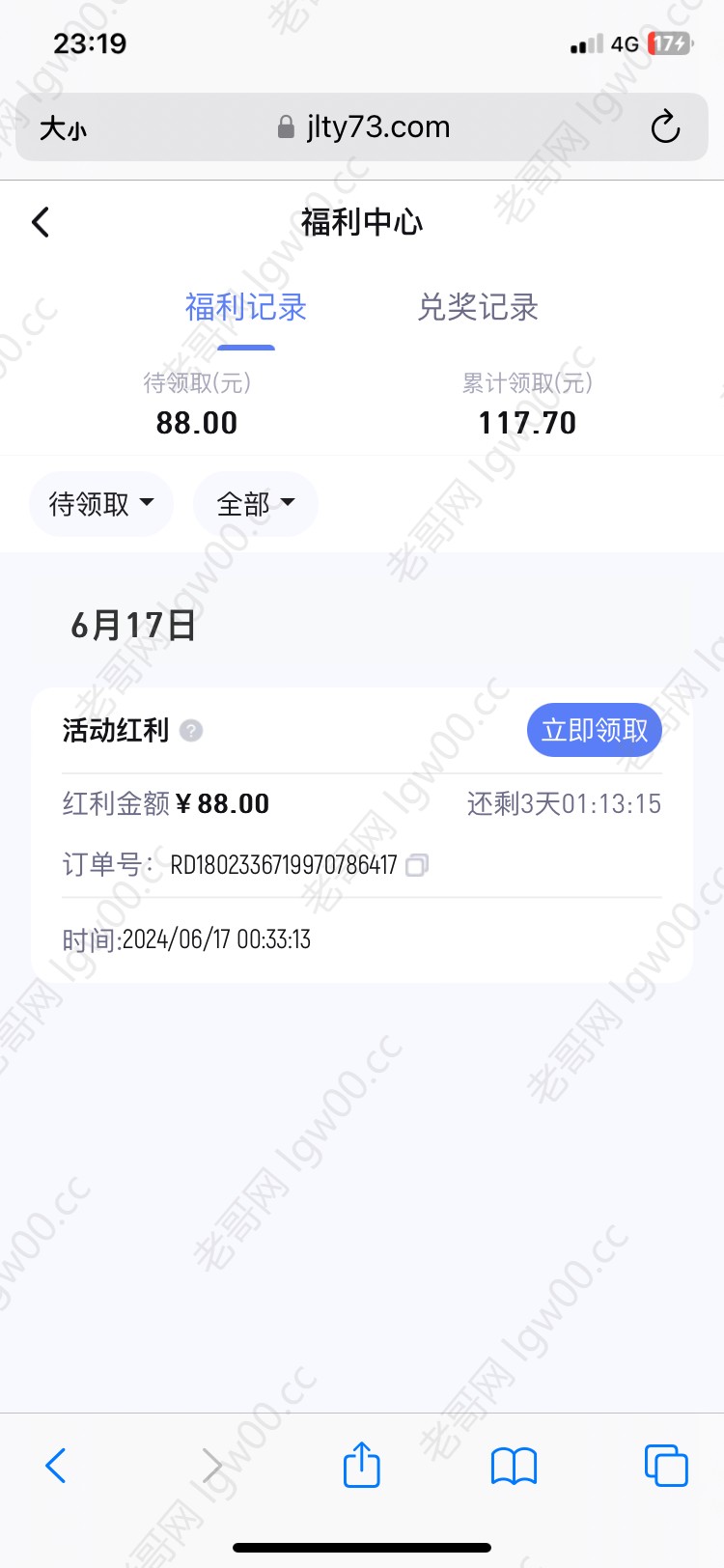Switch to the 兑奖记录 tab
724x1568 pixels.
click(x=477, y=308)
